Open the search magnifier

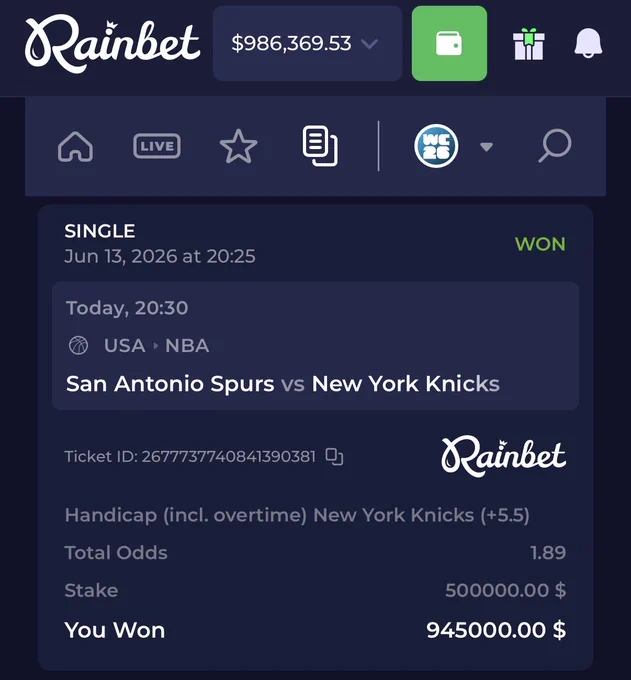(555, 146)
